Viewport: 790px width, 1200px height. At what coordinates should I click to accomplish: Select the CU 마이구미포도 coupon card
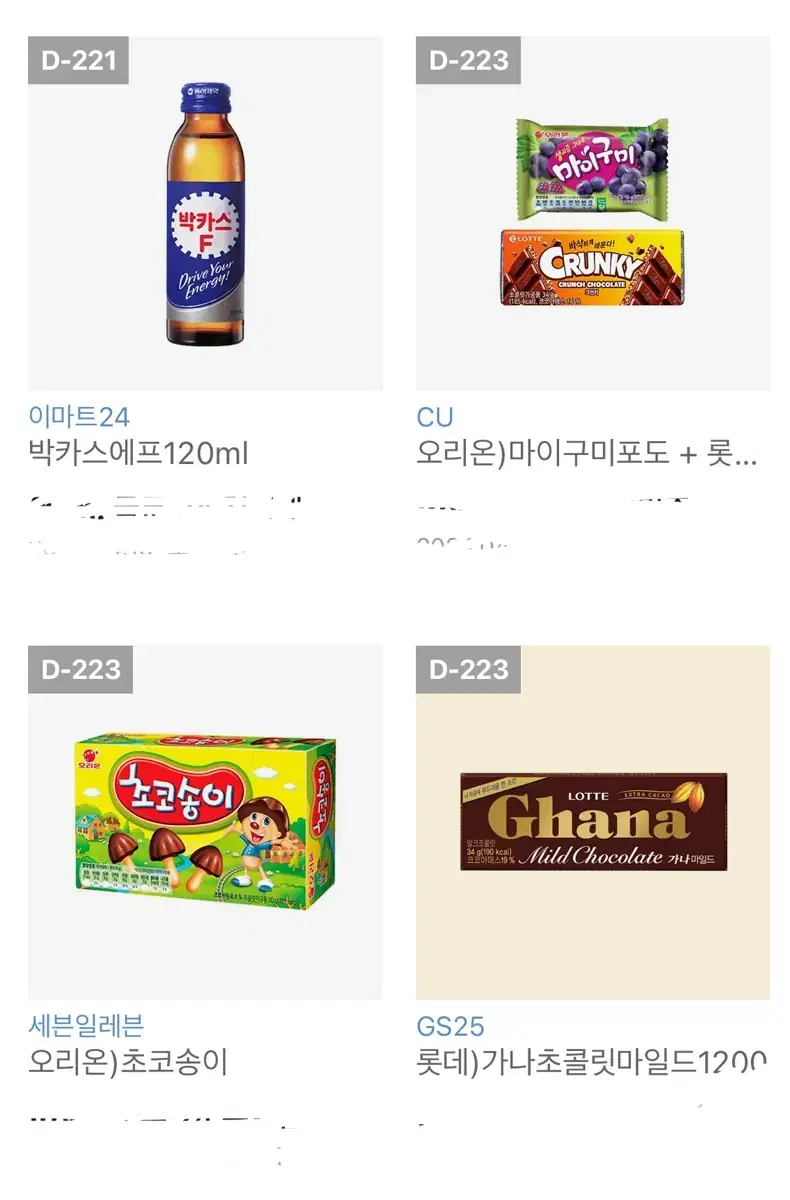point(593,214)
